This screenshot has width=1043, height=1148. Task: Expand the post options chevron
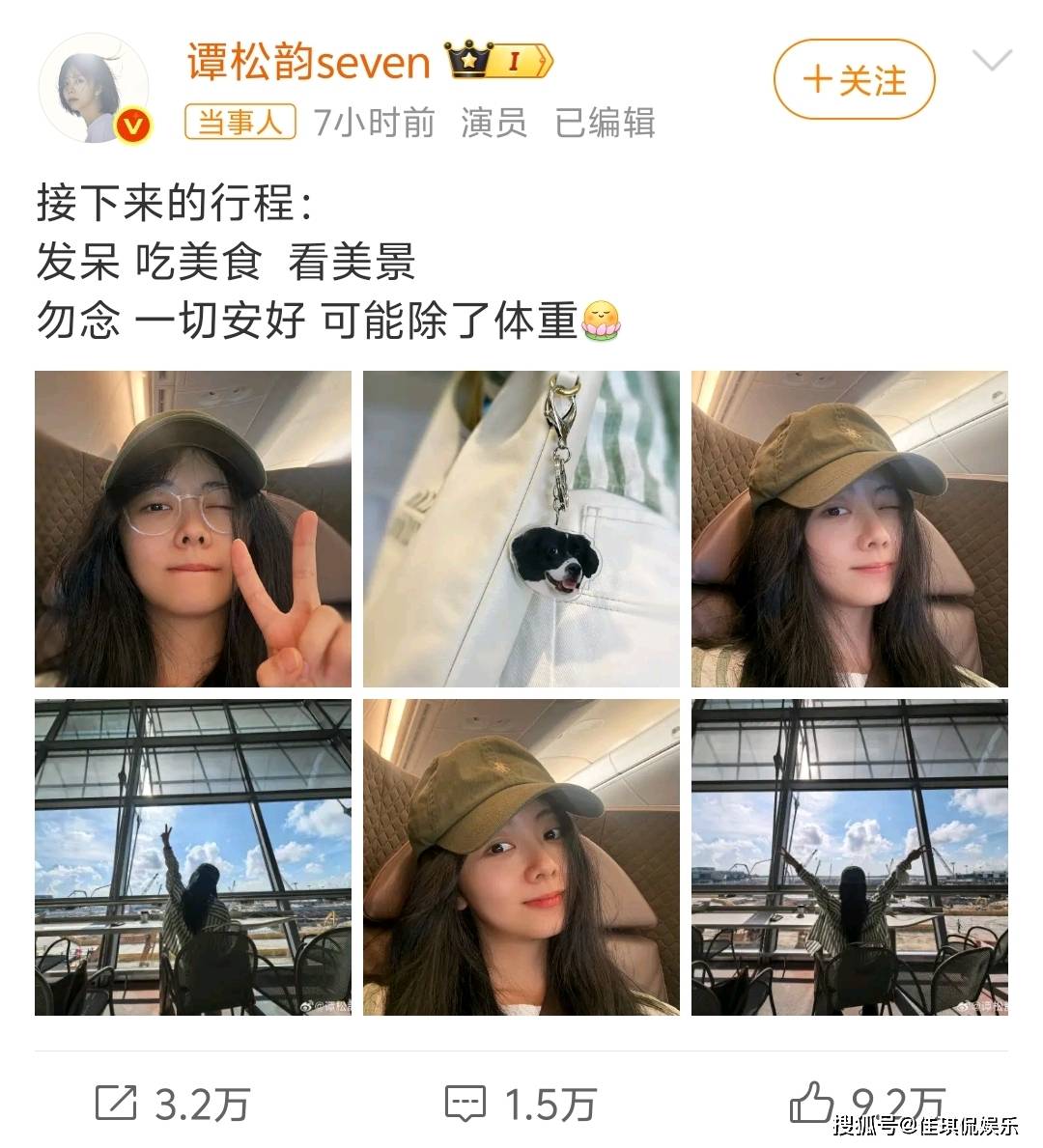[x=991, y=63]
